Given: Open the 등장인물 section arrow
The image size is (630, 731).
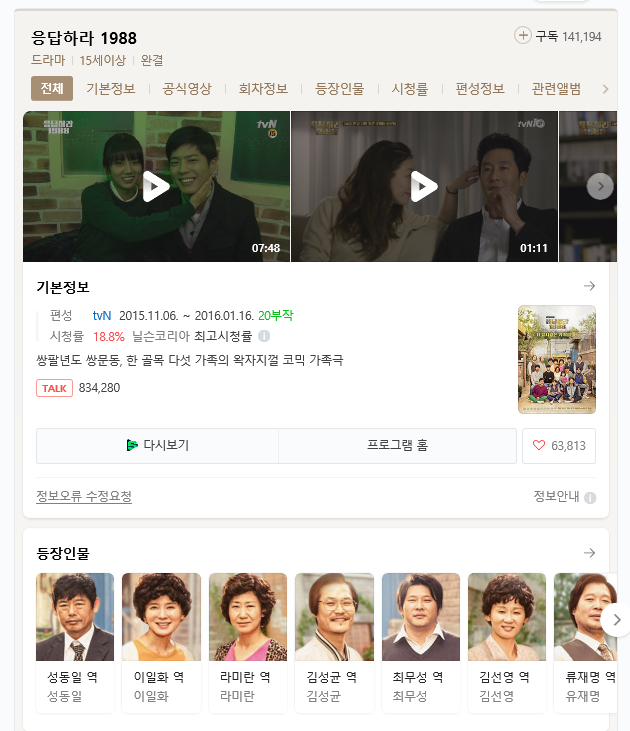Looking at the screenshot, I should coord(589,553).
